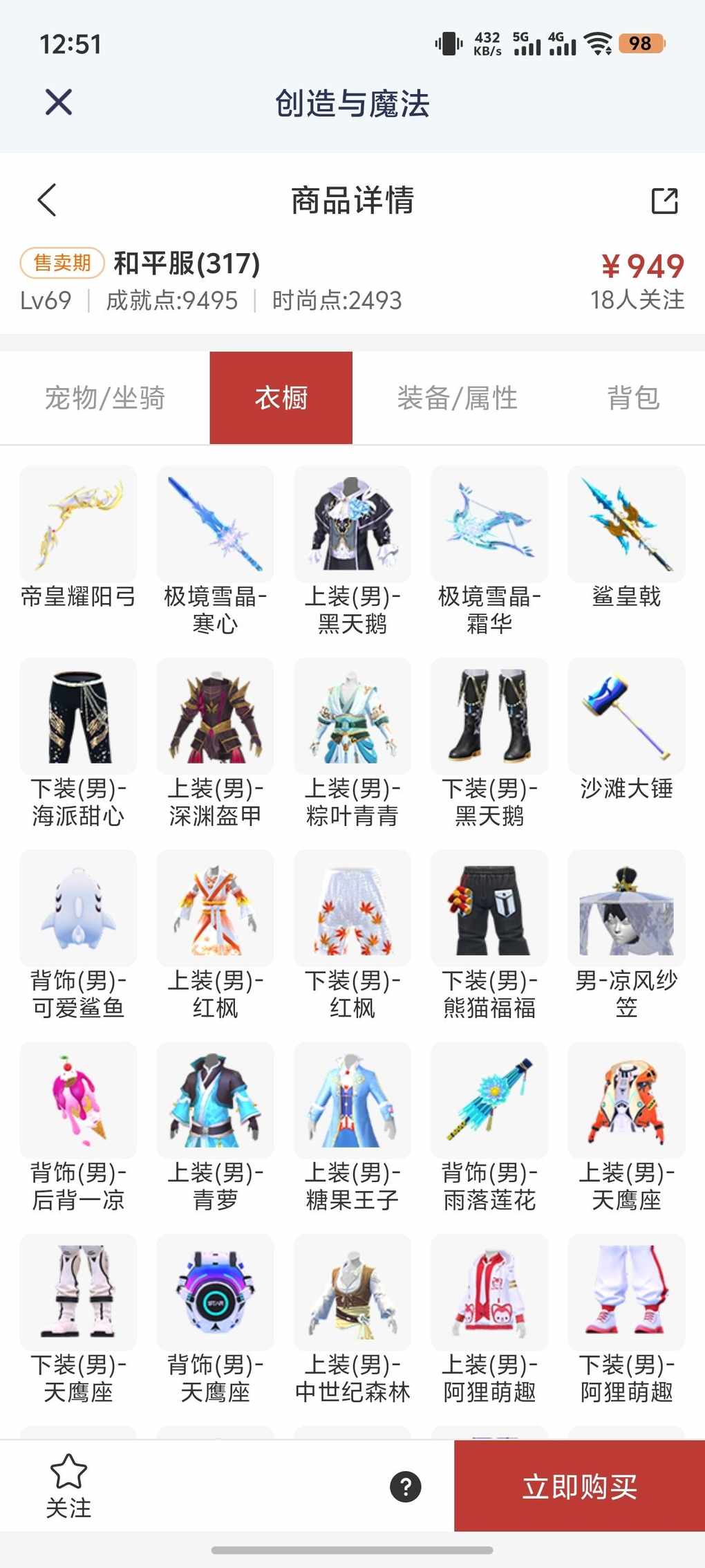The width and height of the screenshot is (705, 1568).
Task: Open 上装(男)-黑天鹅 outfit
Action: click(352, 525)
